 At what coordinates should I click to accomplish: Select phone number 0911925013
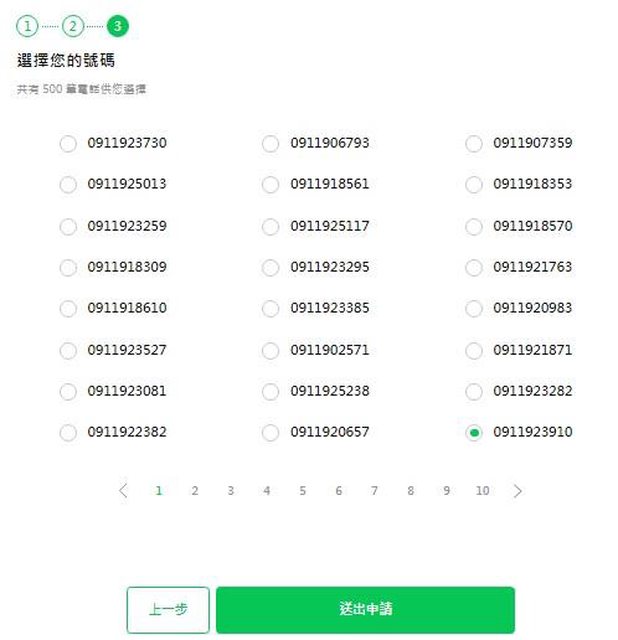point(68,185)
